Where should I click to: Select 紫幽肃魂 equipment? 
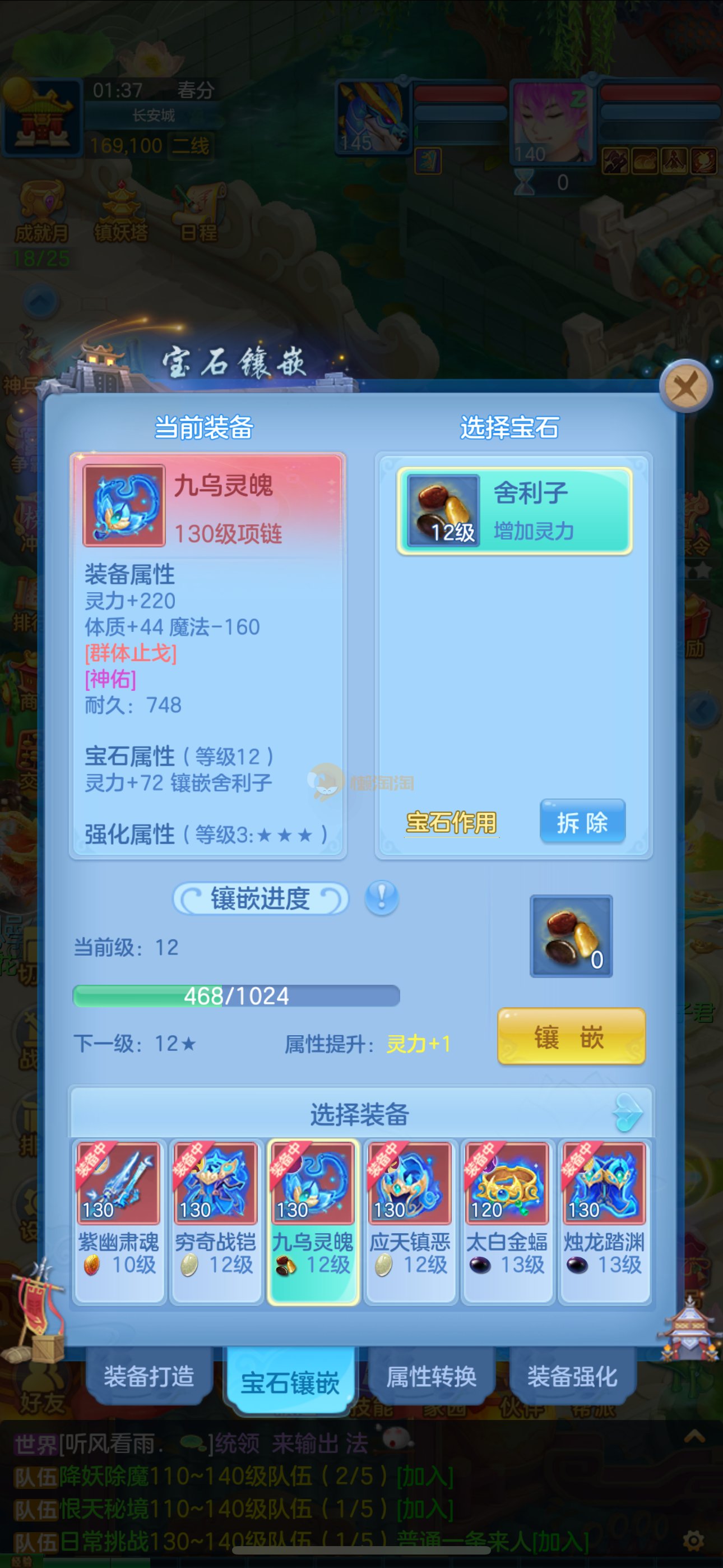click(x=119, y=1221)
